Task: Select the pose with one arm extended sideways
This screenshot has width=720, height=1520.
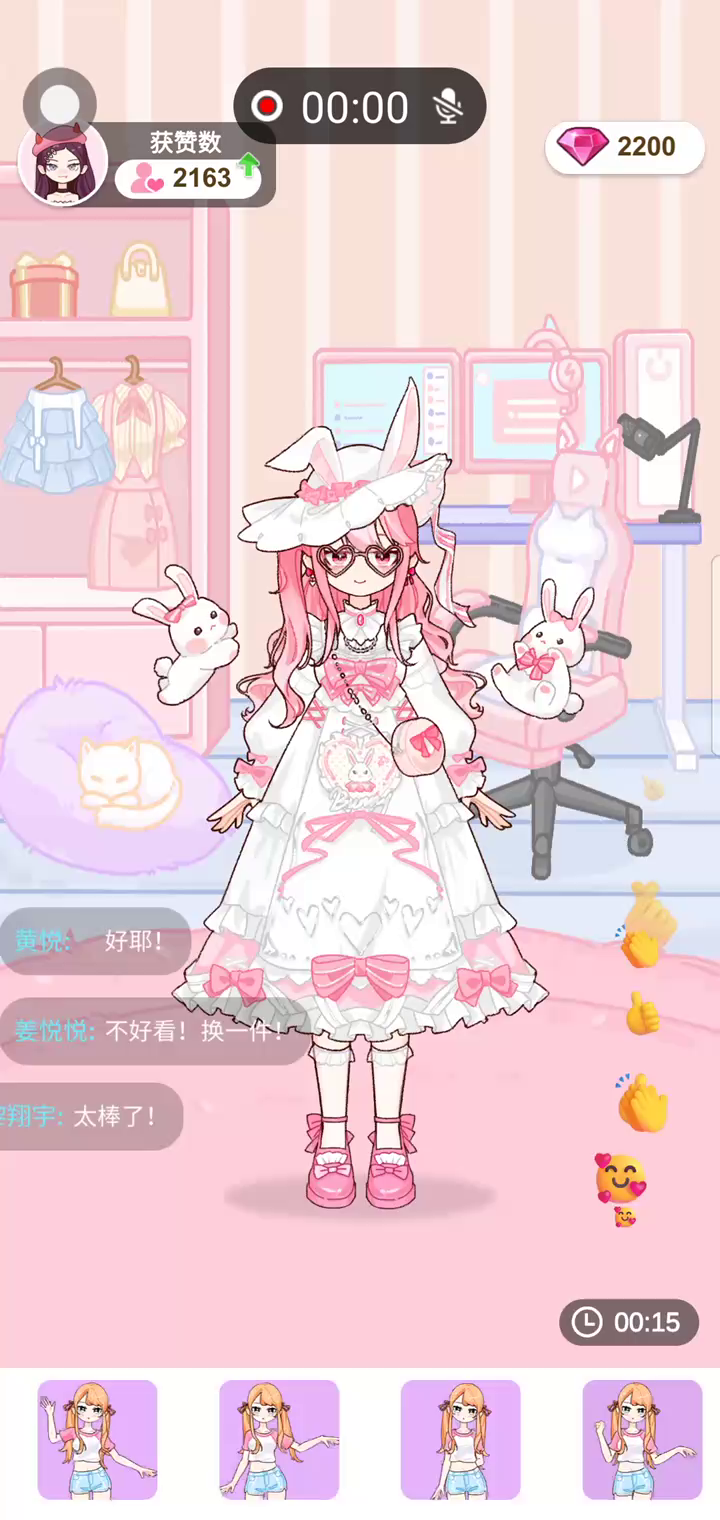Action: (x=279, y=1439)
